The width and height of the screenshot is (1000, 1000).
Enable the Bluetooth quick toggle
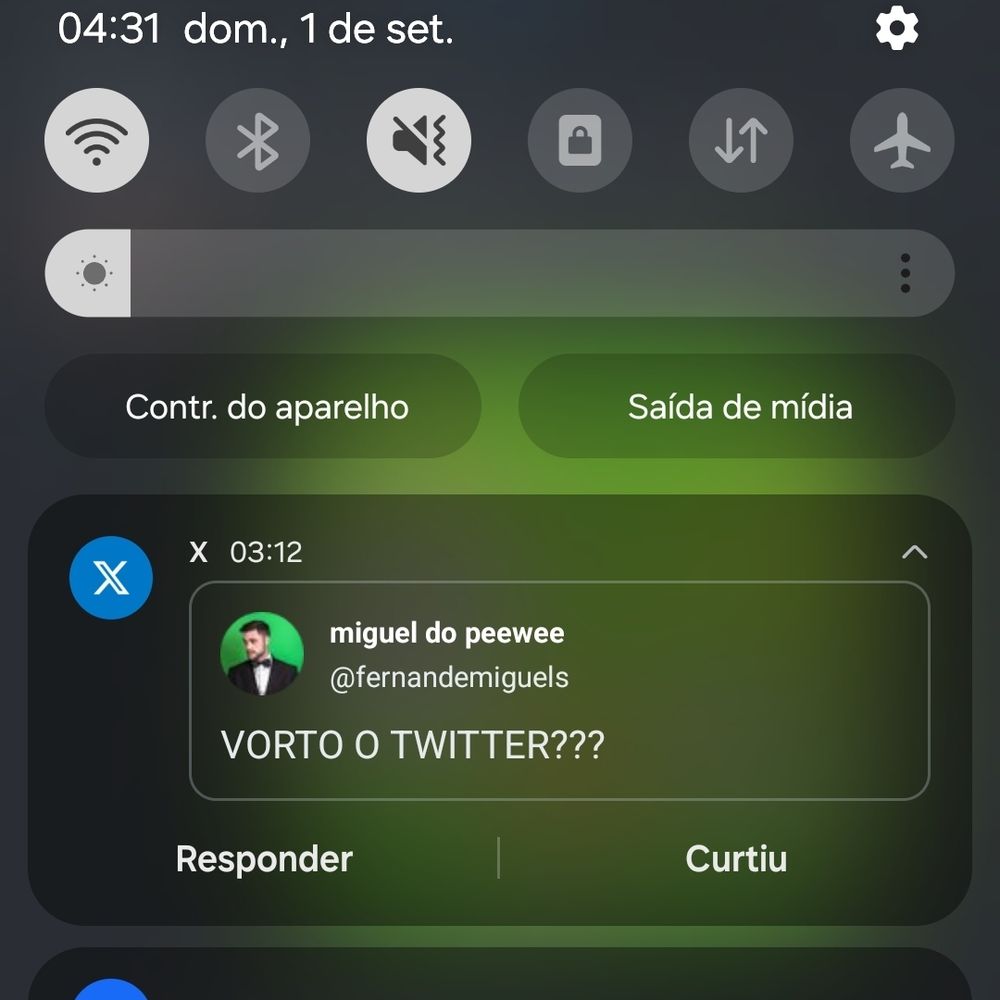click(258, 140)
